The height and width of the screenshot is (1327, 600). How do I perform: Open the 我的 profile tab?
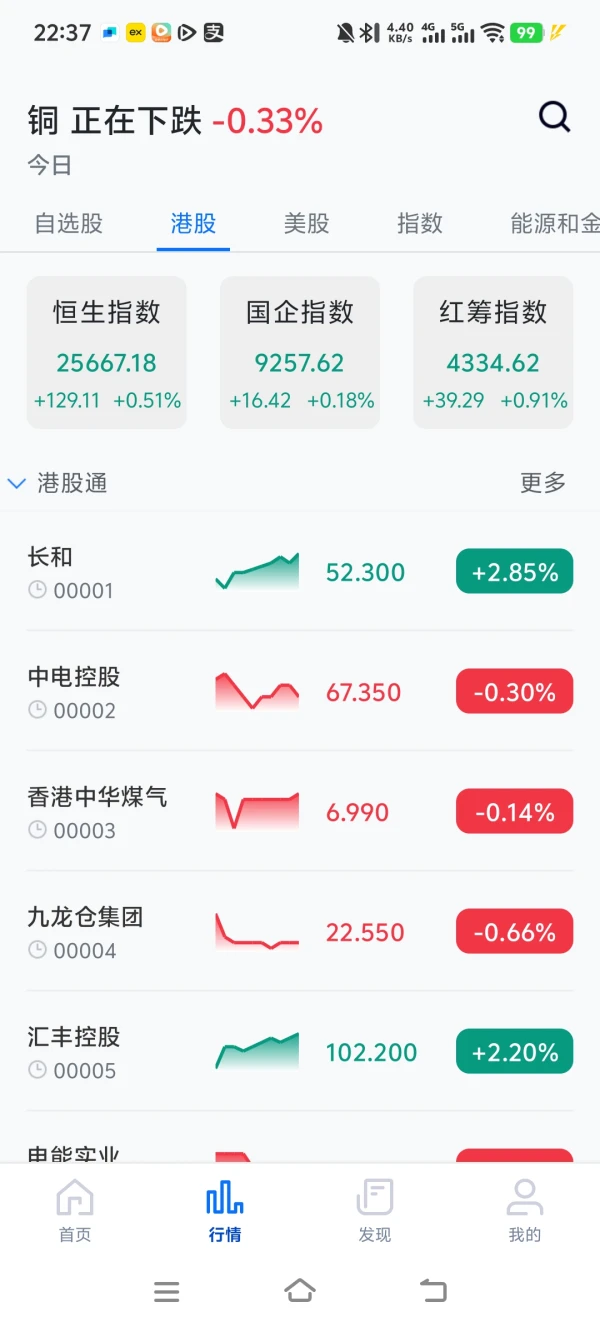[x=524, y=1210]
